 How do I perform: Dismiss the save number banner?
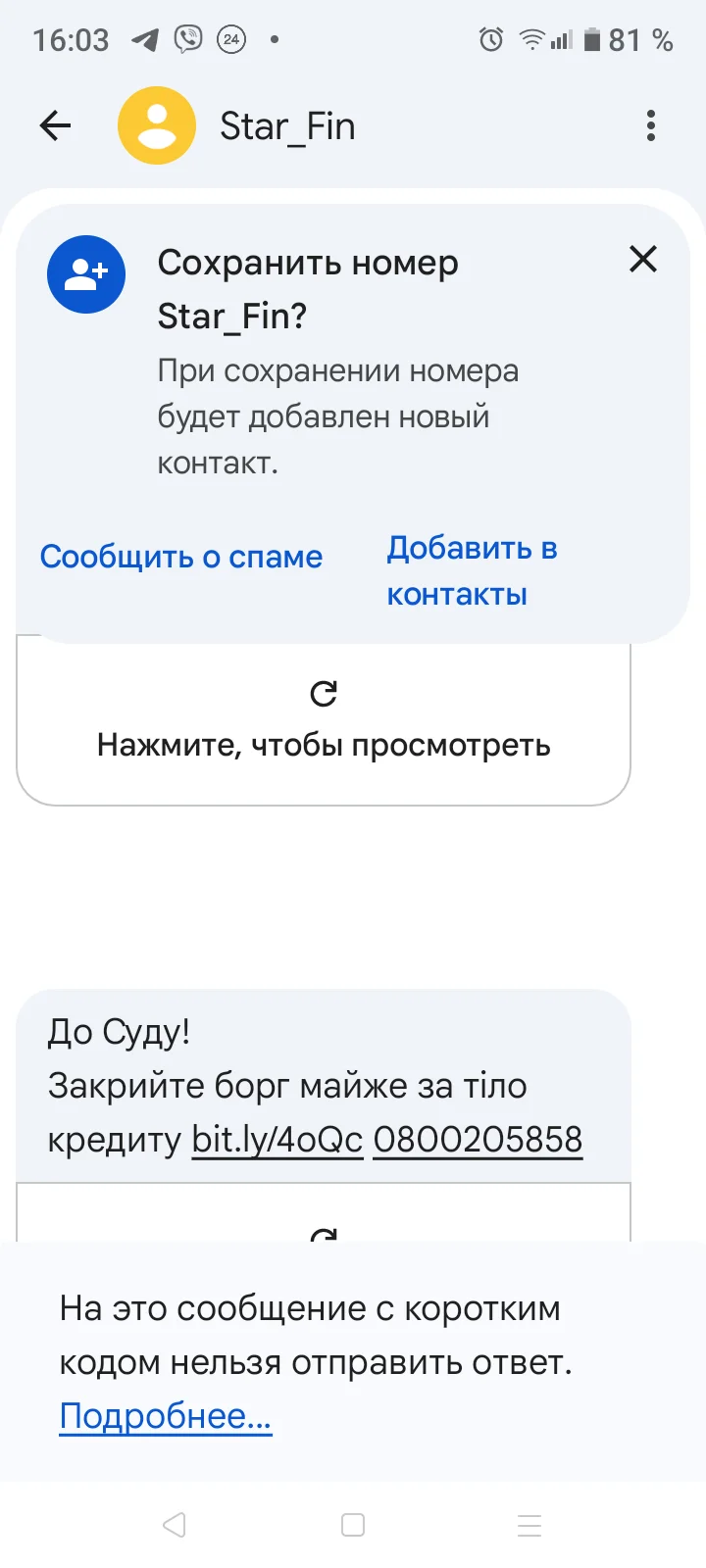point(643,259)
